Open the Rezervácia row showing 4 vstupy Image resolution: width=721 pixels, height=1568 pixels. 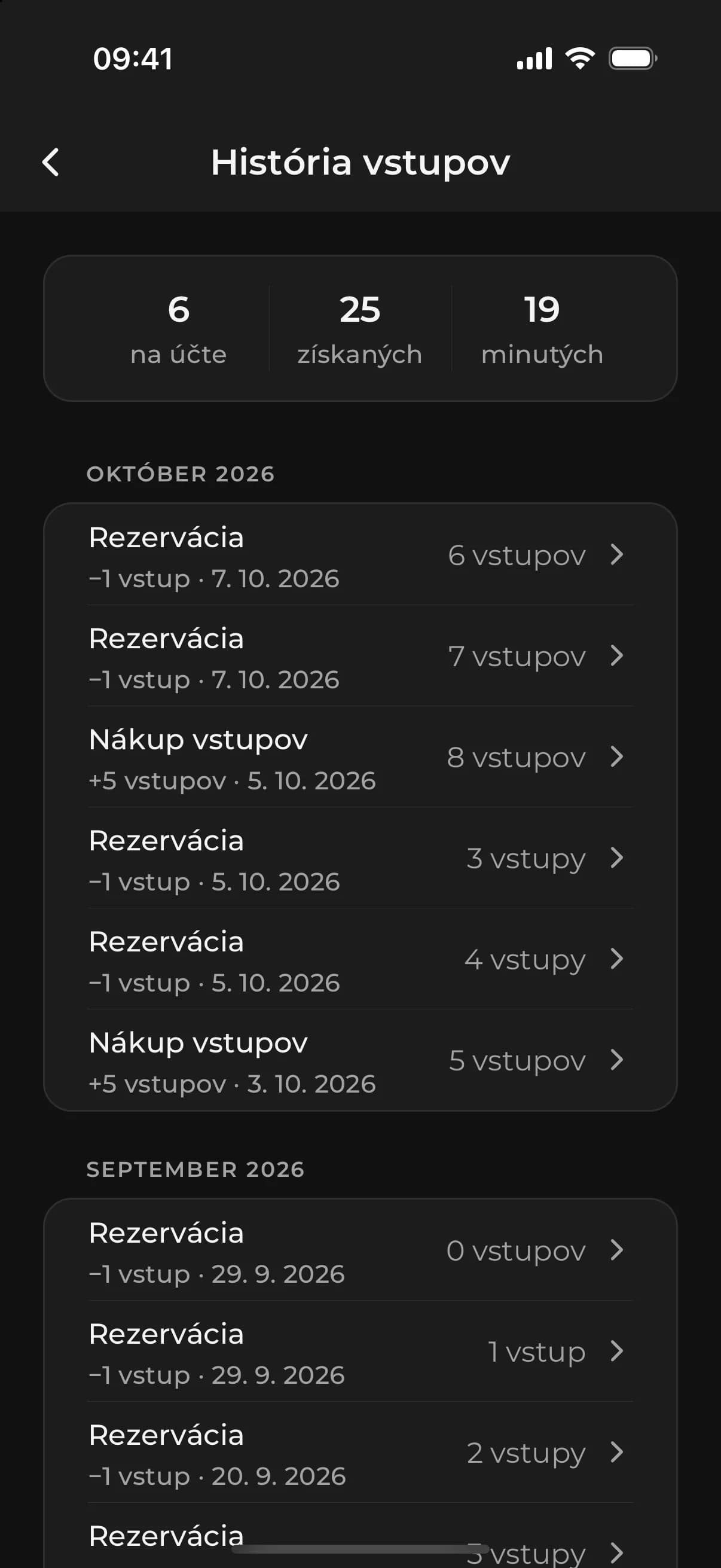(x=360, y=959)
